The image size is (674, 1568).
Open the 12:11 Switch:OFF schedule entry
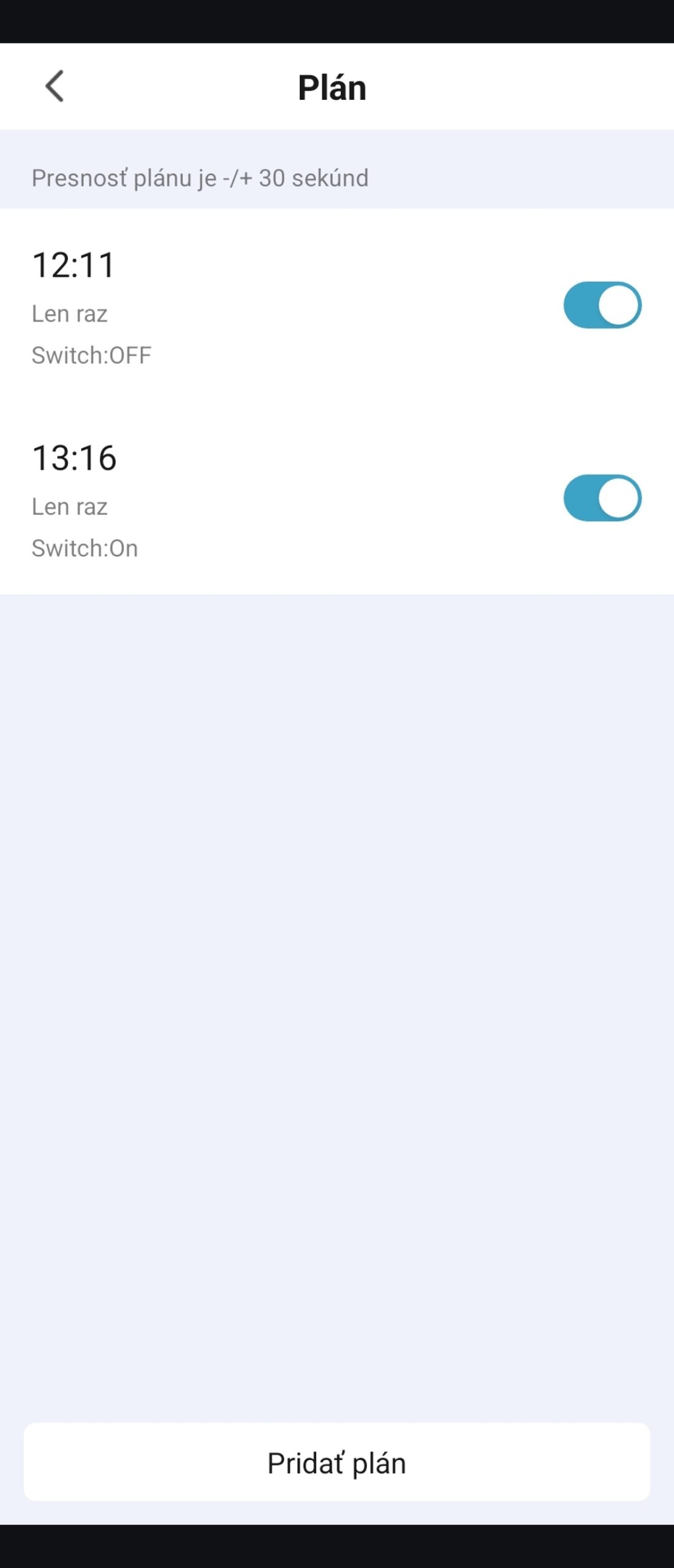[245, 306]
